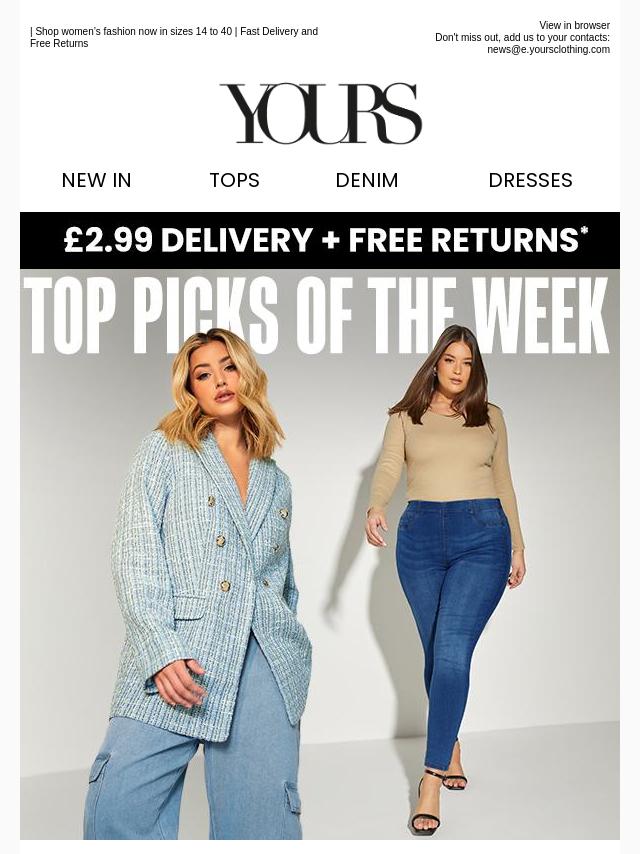Tap the £2.99 delivery and free returns banner

pos(320,240)
